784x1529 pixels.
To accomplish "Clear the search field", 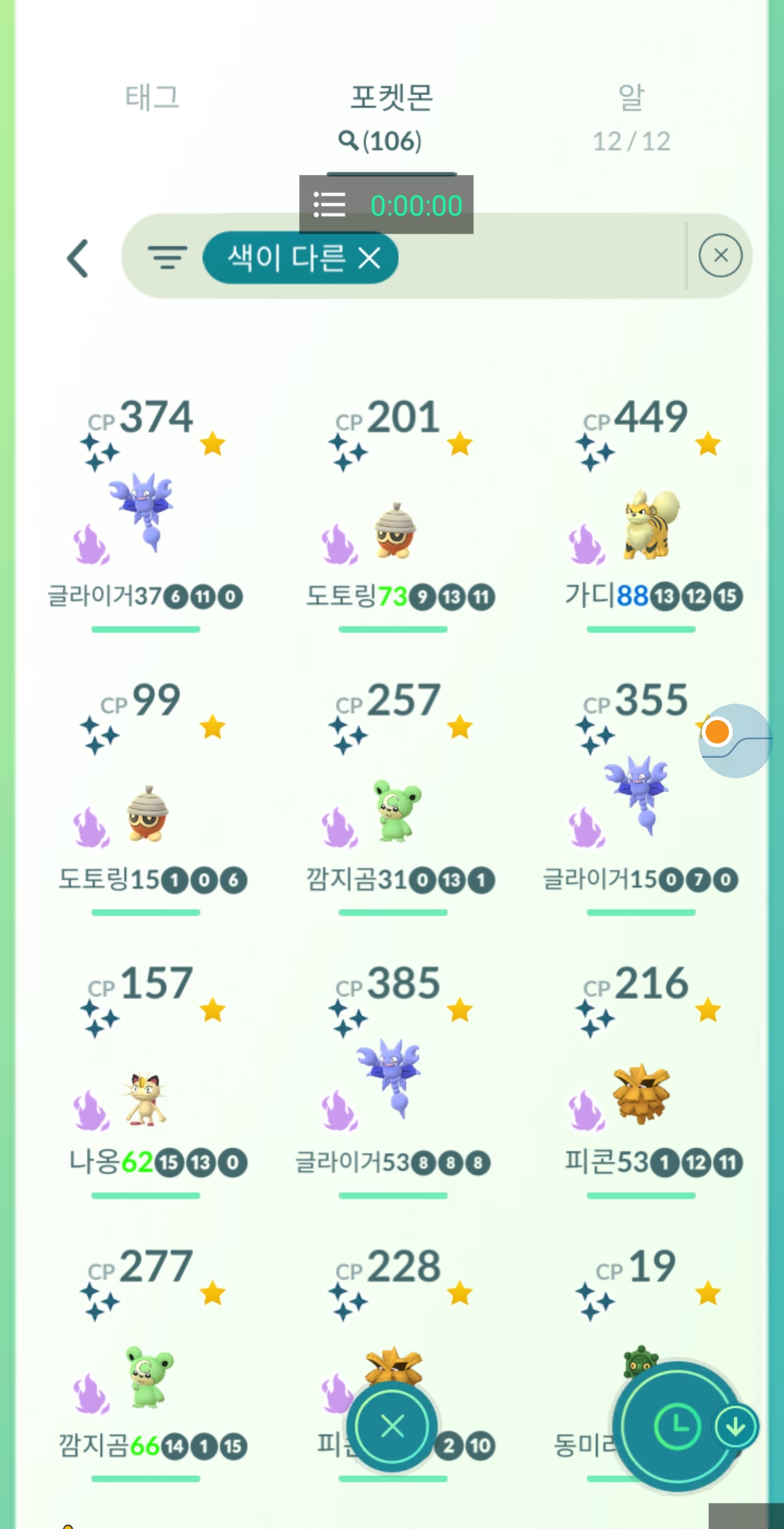I will 720,256.
